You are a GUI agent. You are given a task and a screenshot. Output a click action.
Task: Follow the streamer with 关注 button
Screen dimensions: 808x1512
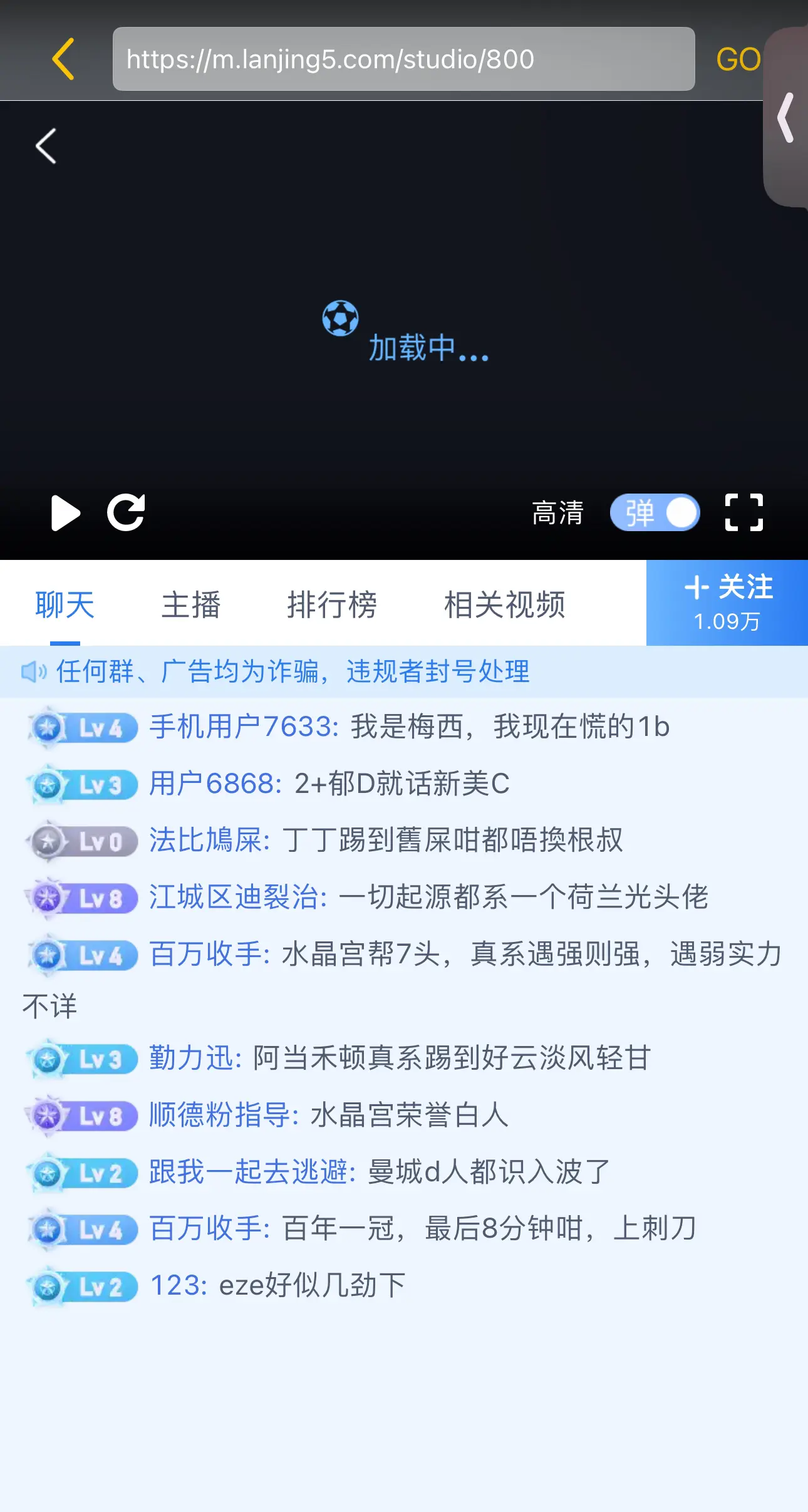click(x=727, y=603)
